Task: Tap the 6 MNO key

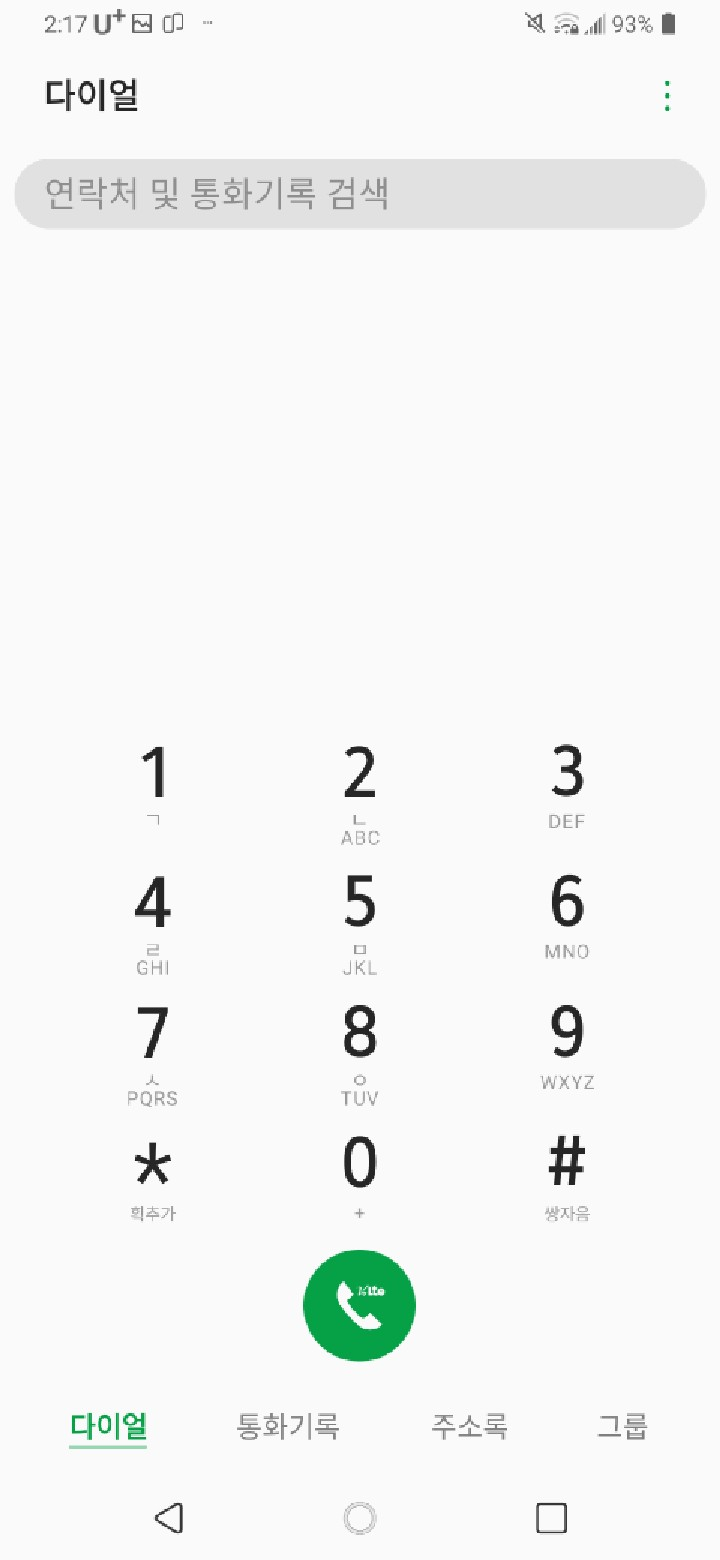Action: point(567,916)
